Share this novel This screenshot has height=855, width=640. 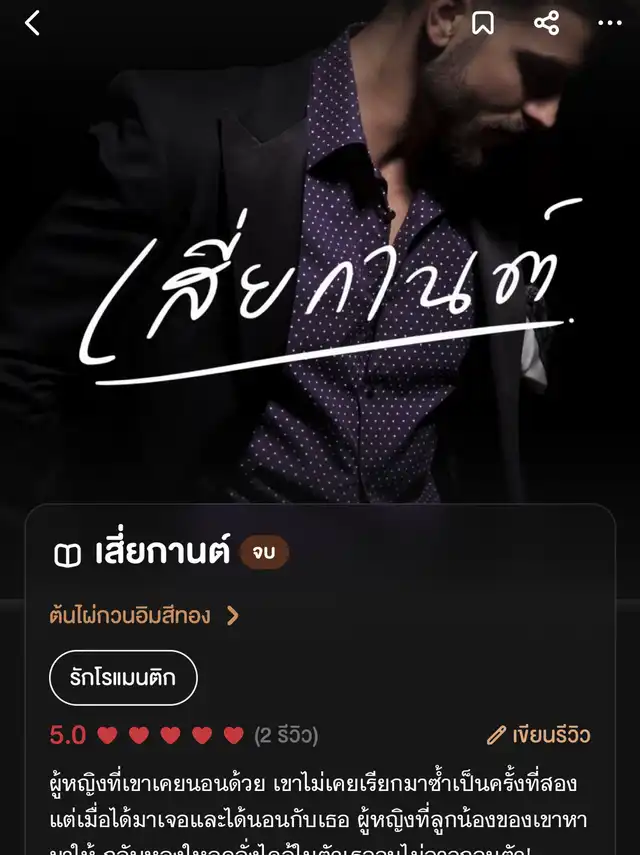[x=546, y=23]
